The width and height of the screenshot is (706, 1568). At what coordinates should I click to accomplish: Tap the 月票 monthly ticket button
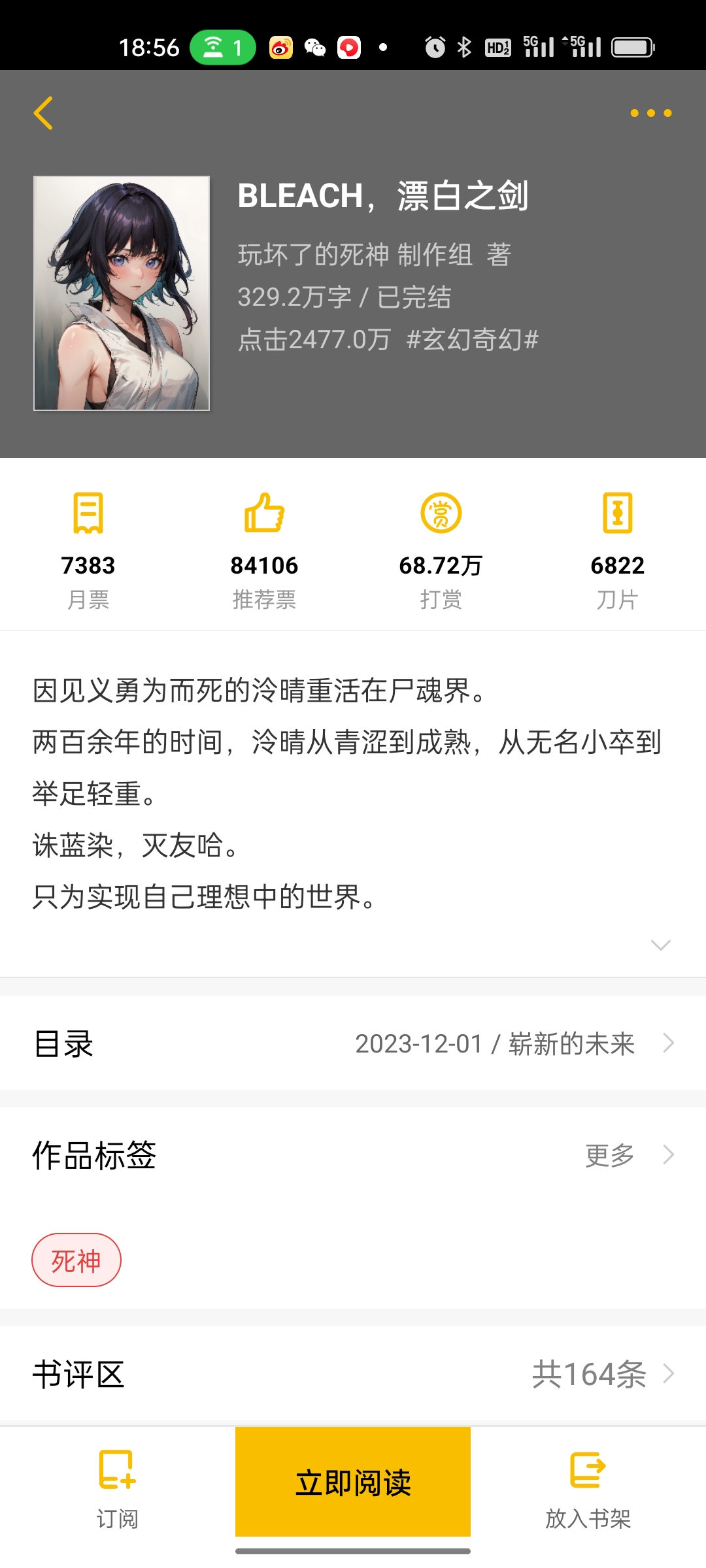pos(88,550)
